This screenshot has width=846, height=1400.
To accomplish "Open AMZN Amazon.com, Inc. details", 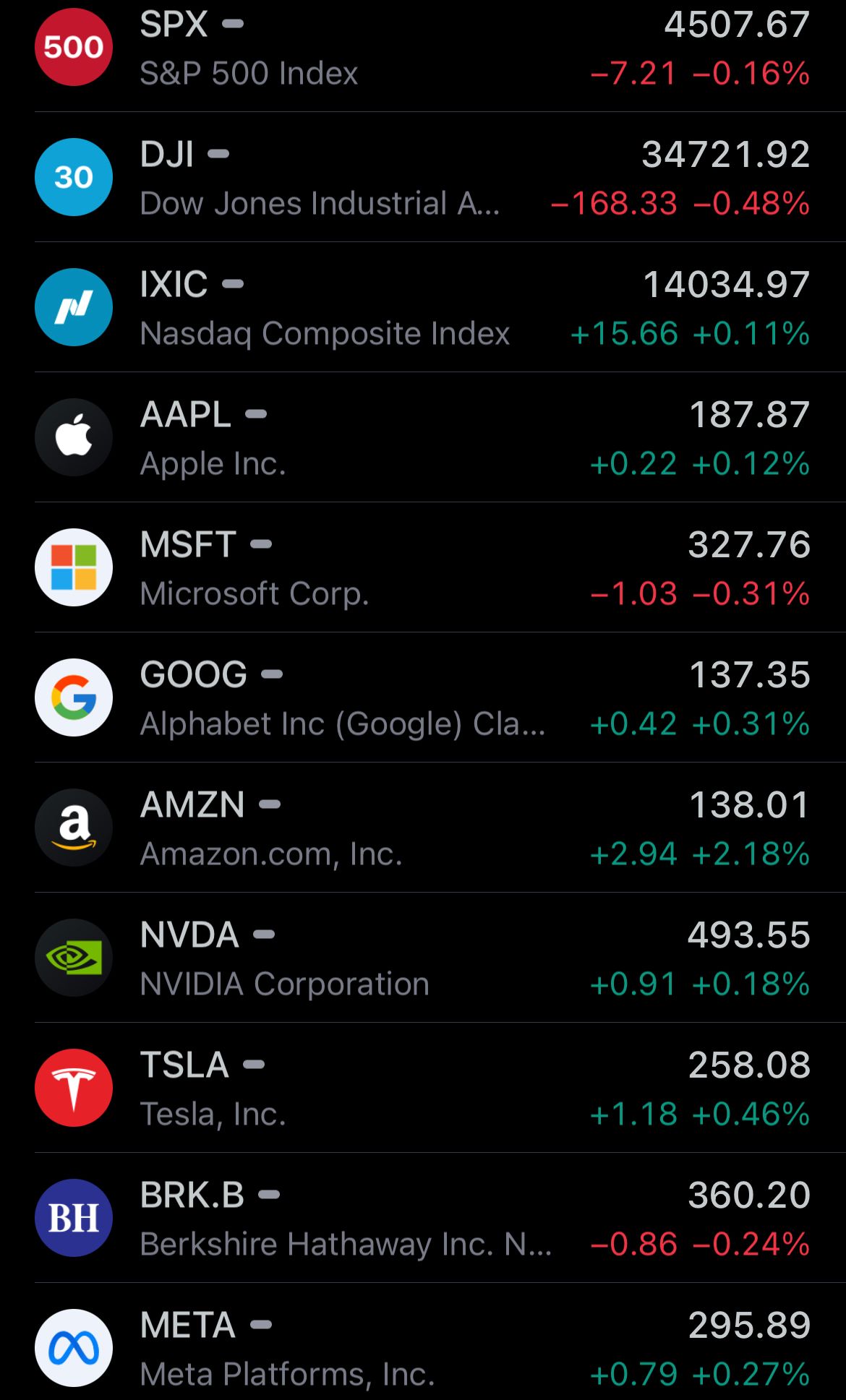I will click(x=423, y=828).
